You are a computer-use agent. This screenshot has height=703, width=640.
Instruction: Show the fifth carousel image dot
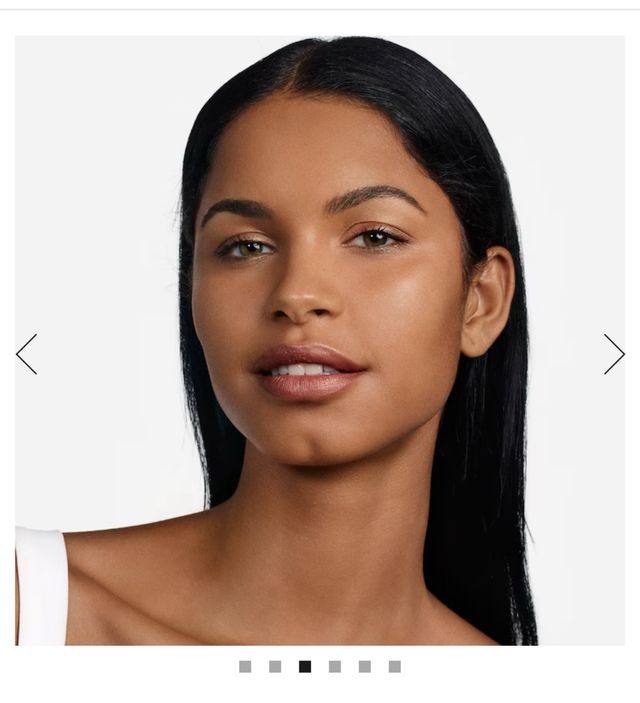click(365, 666)
